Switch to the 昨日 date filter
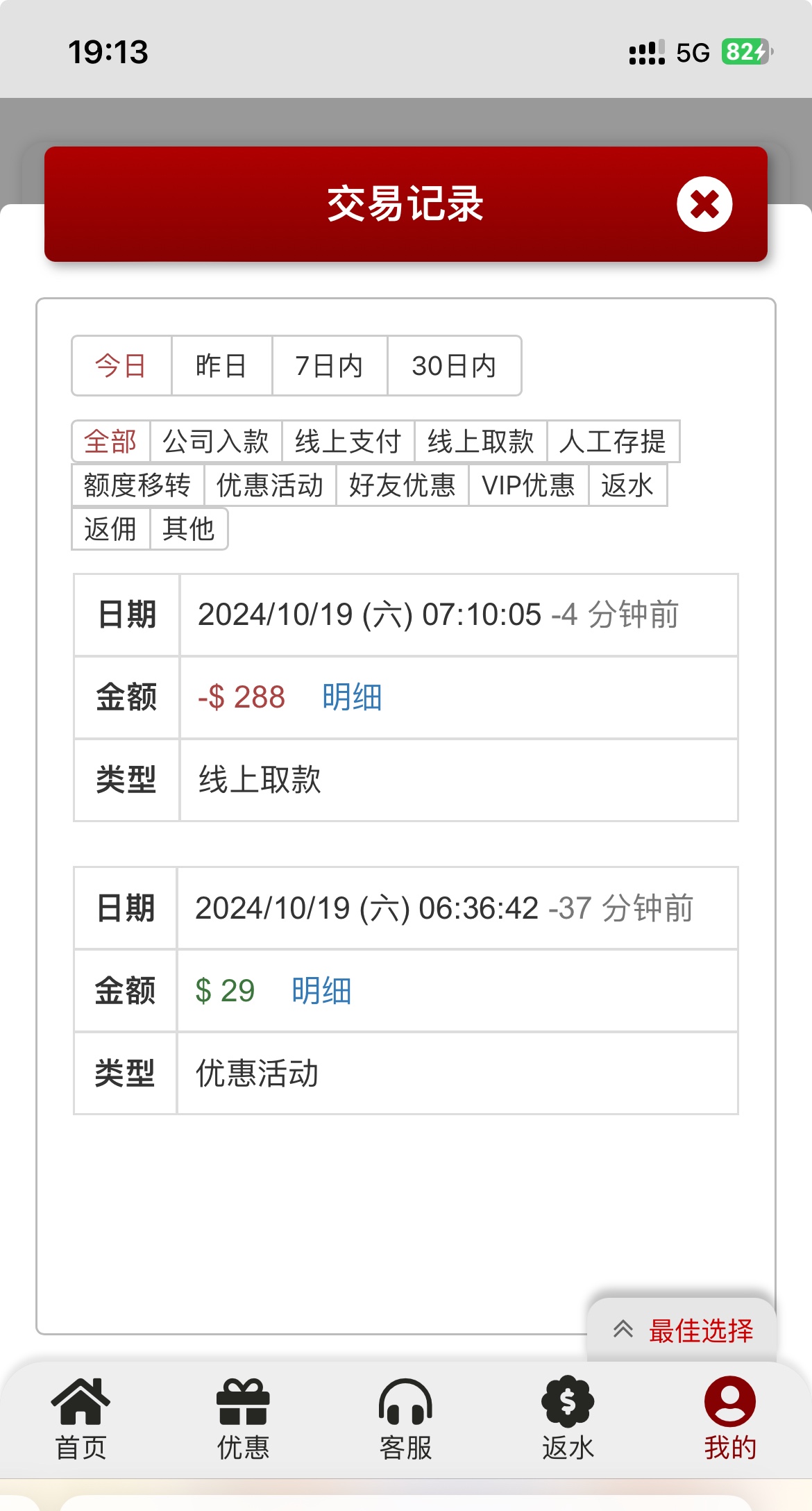 [x=221, y=366]
